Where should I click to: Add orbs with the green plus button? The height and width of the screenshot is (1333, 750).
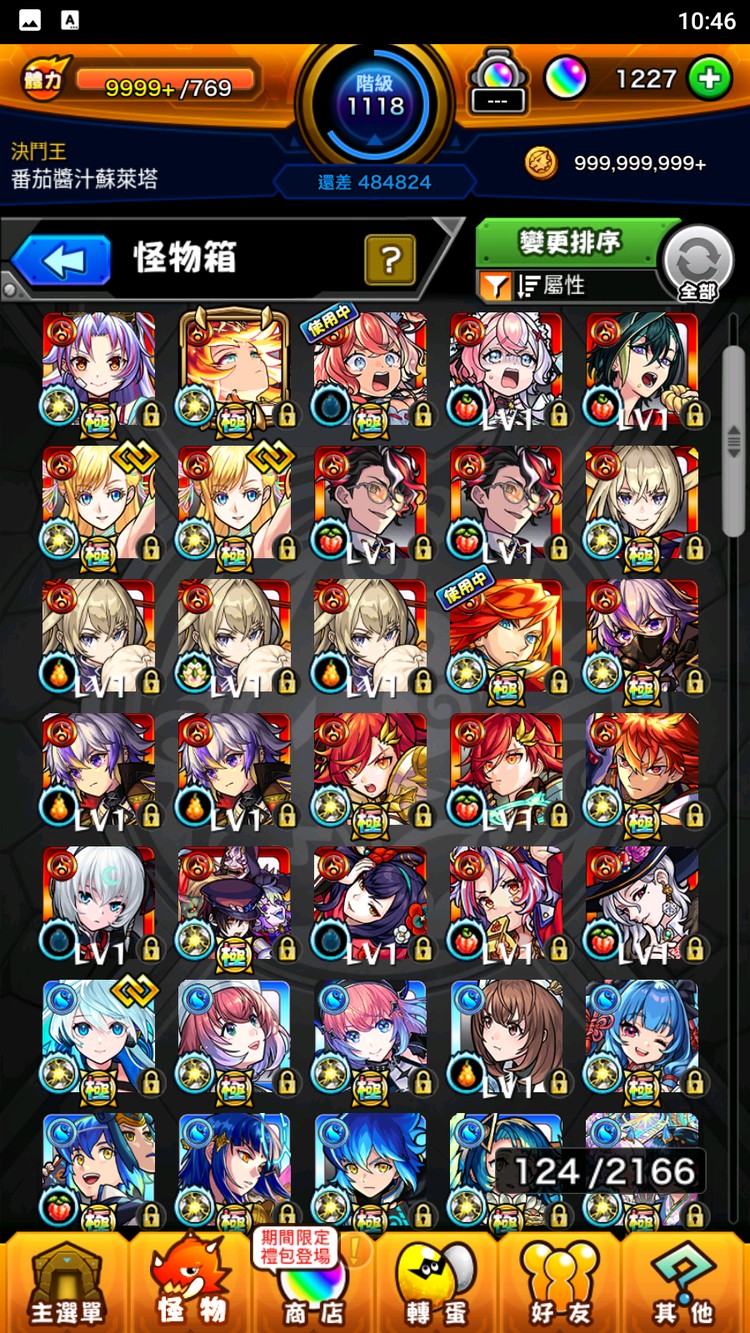709,79
